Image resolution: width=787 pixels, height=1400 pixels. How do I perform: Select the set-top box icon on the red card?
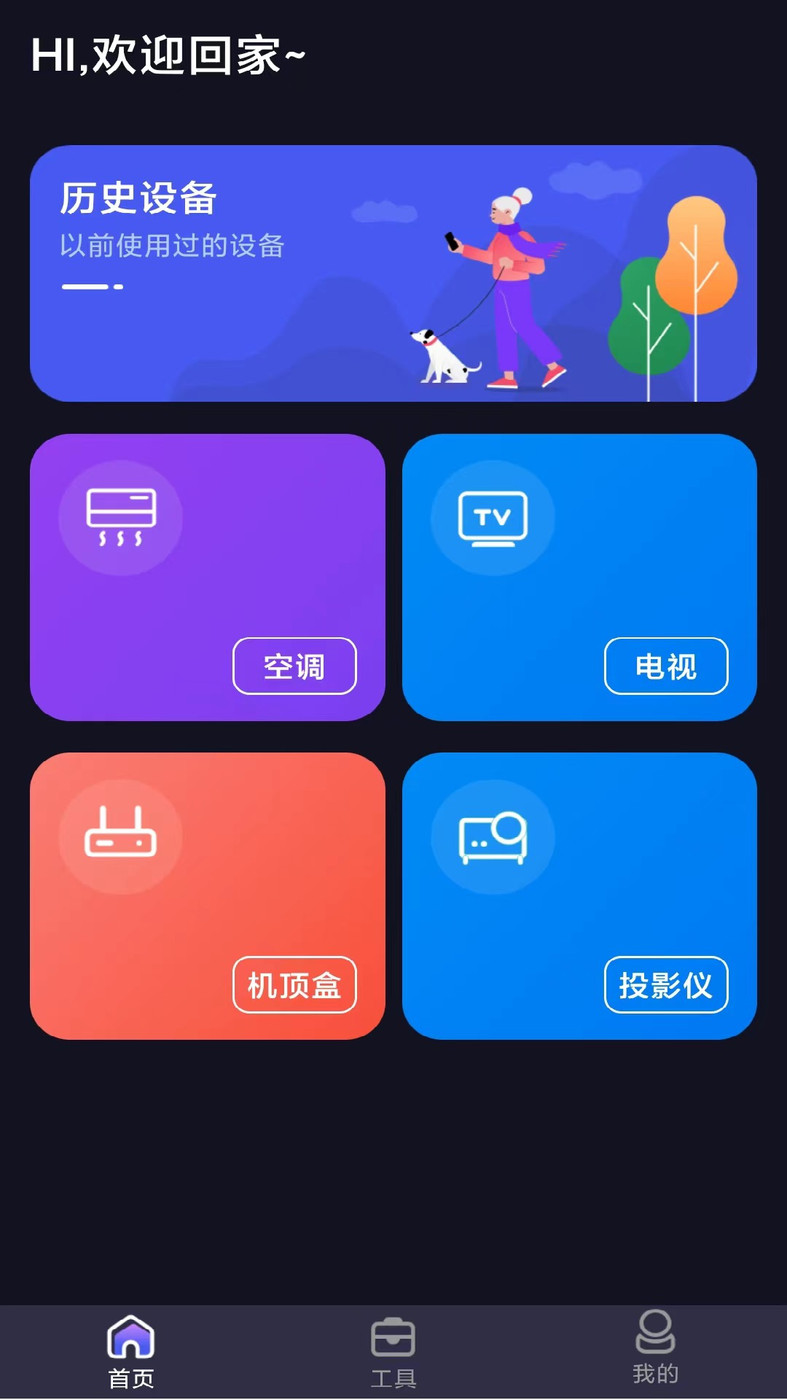click(x=120, y=836)
